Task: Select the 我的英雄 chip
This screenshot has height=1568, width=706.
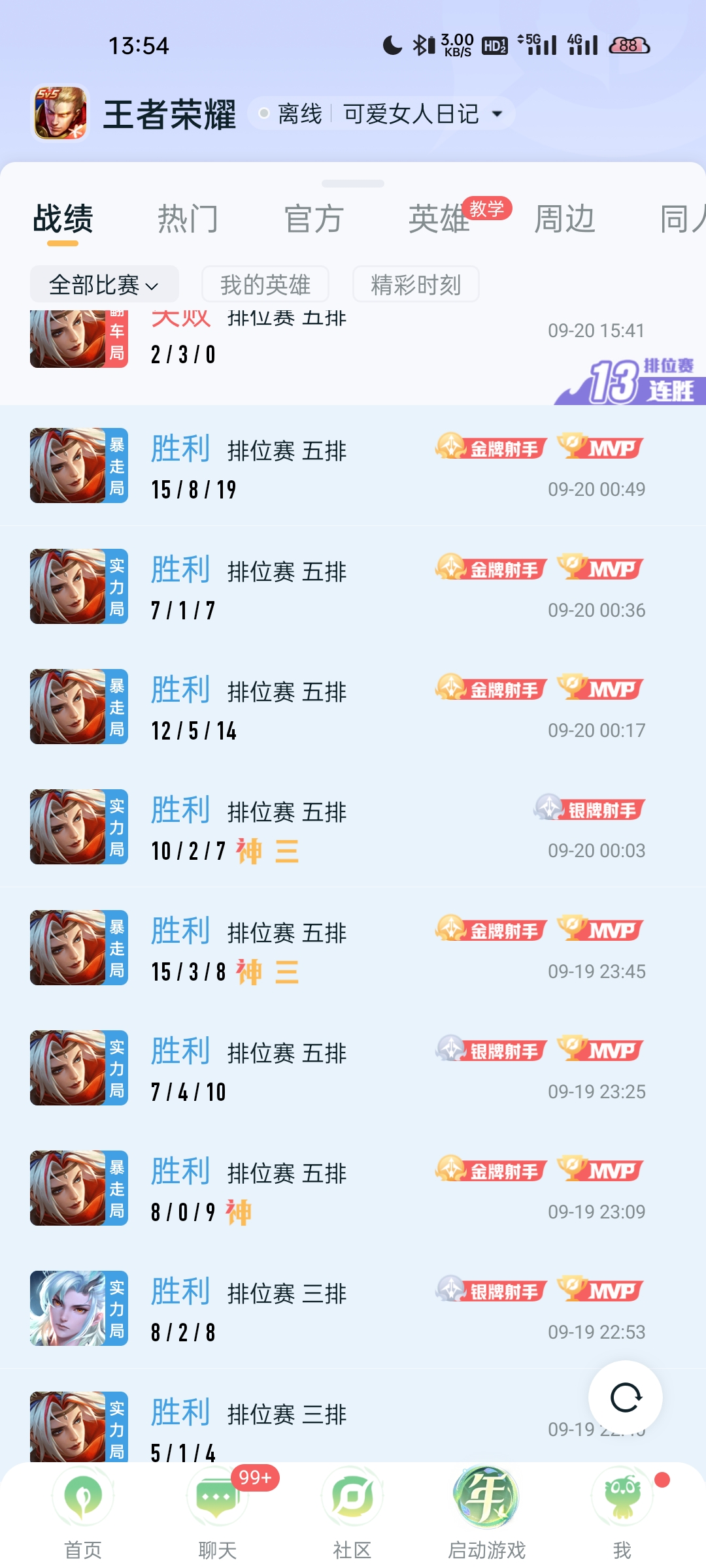Action: [265, 285]
